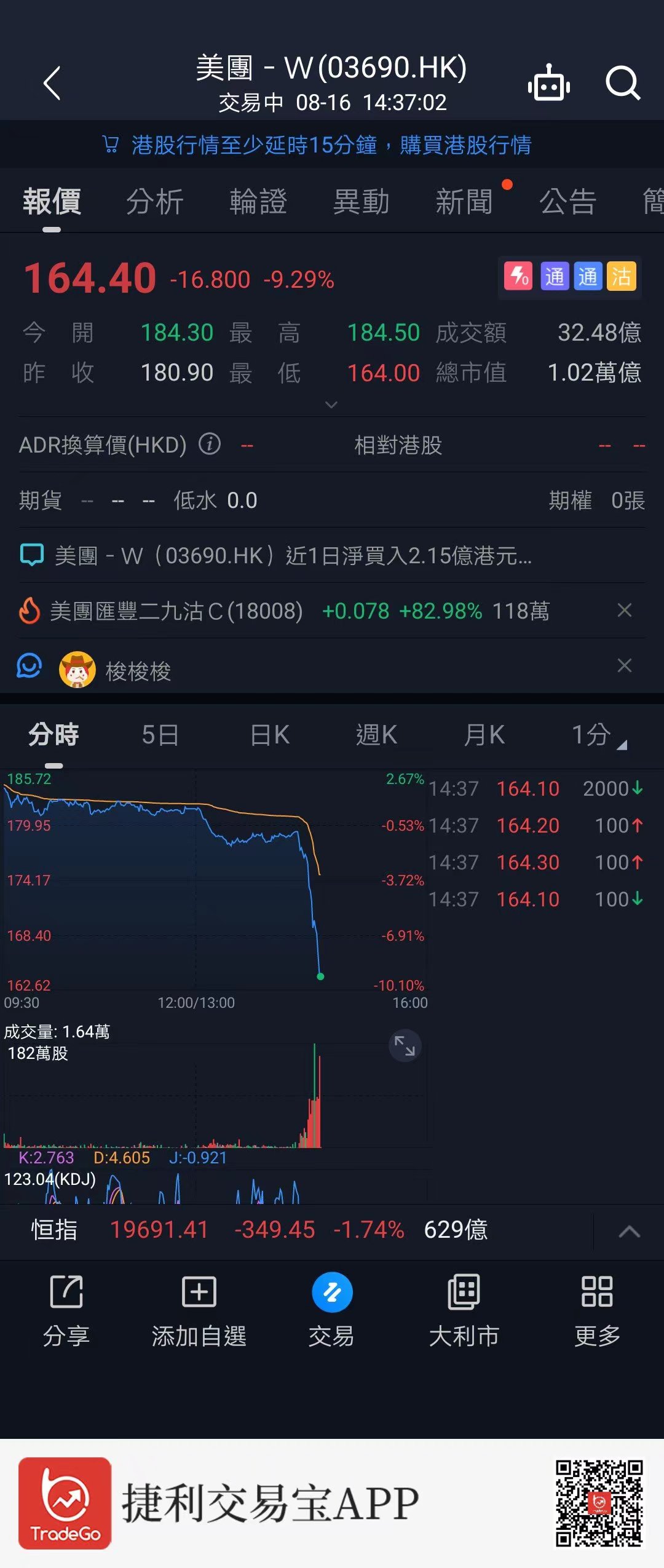Collapse the 恒指 index bar

click(630, 1232)
